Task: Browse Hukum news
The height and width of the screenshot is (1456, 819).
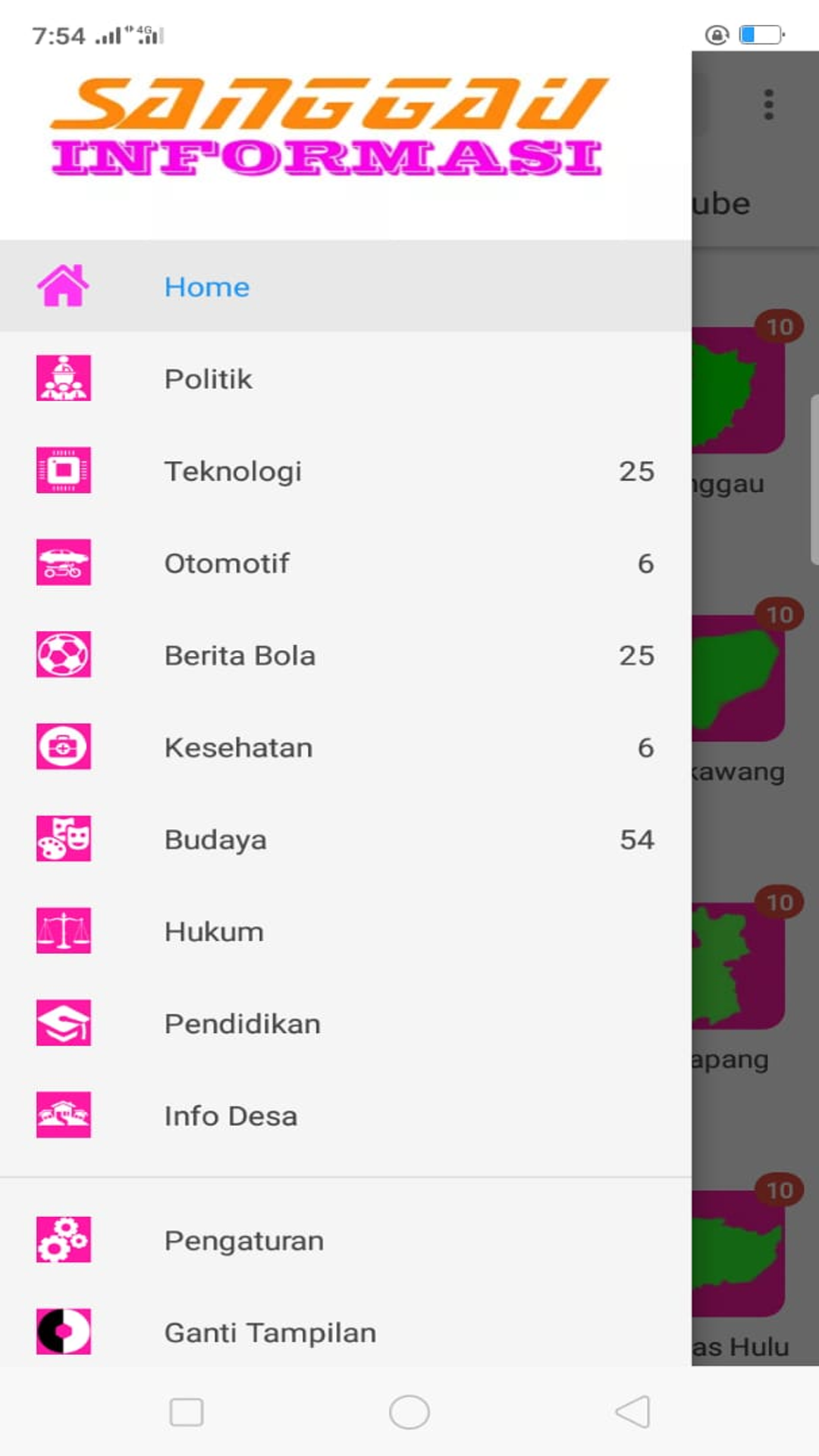Action: pos(214,931)
